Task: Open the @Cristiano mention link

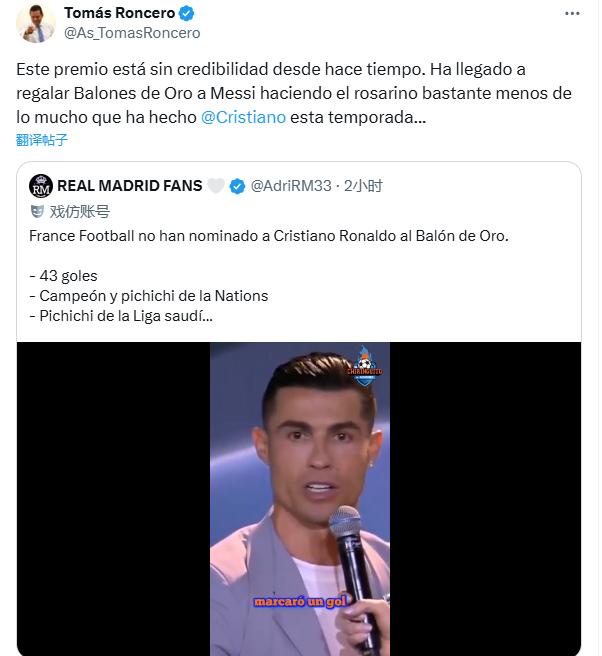Action: pos(244,117)
